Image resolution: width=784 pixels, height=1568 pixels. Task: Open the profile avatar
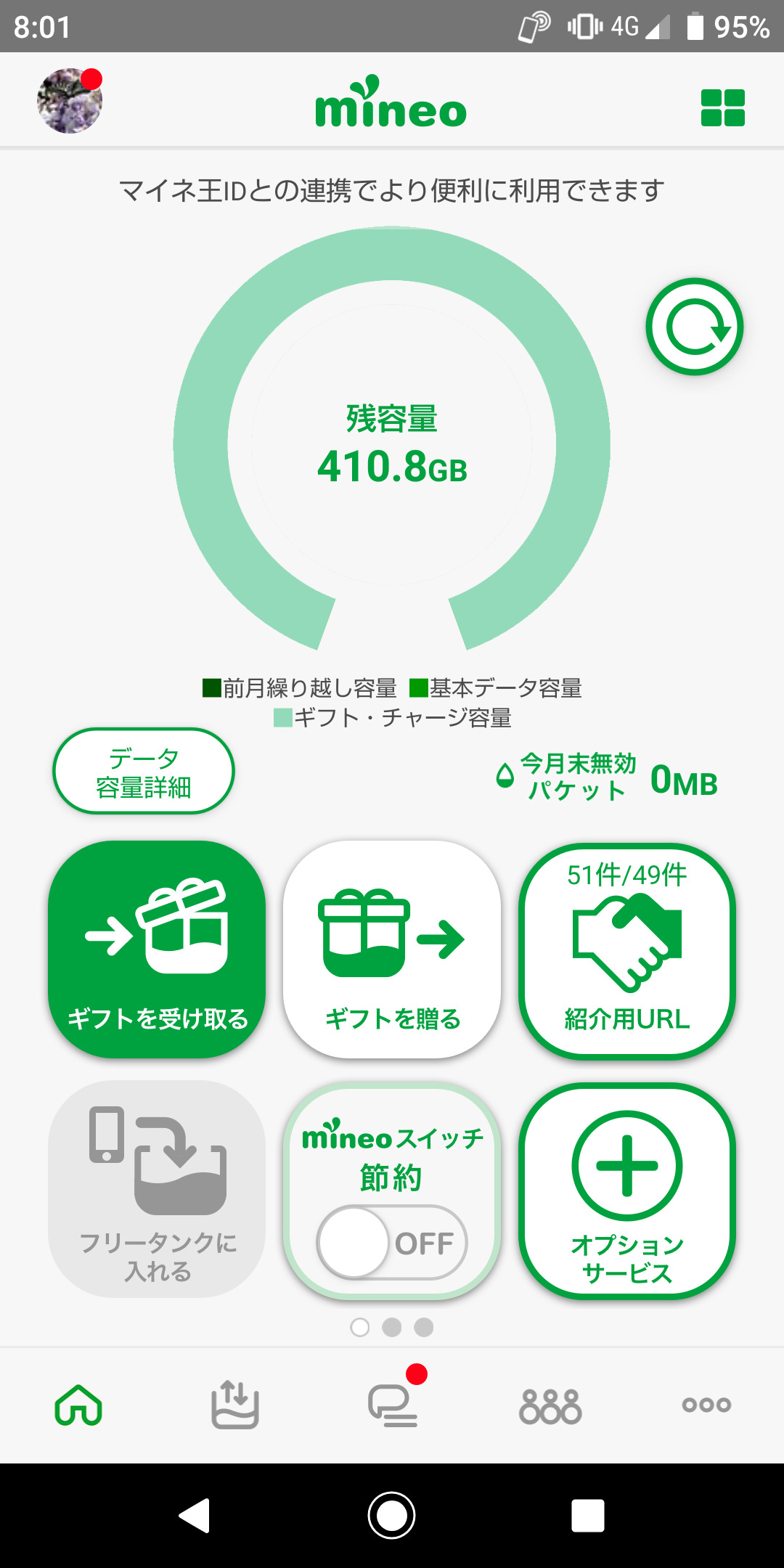[x=70, y=101]
